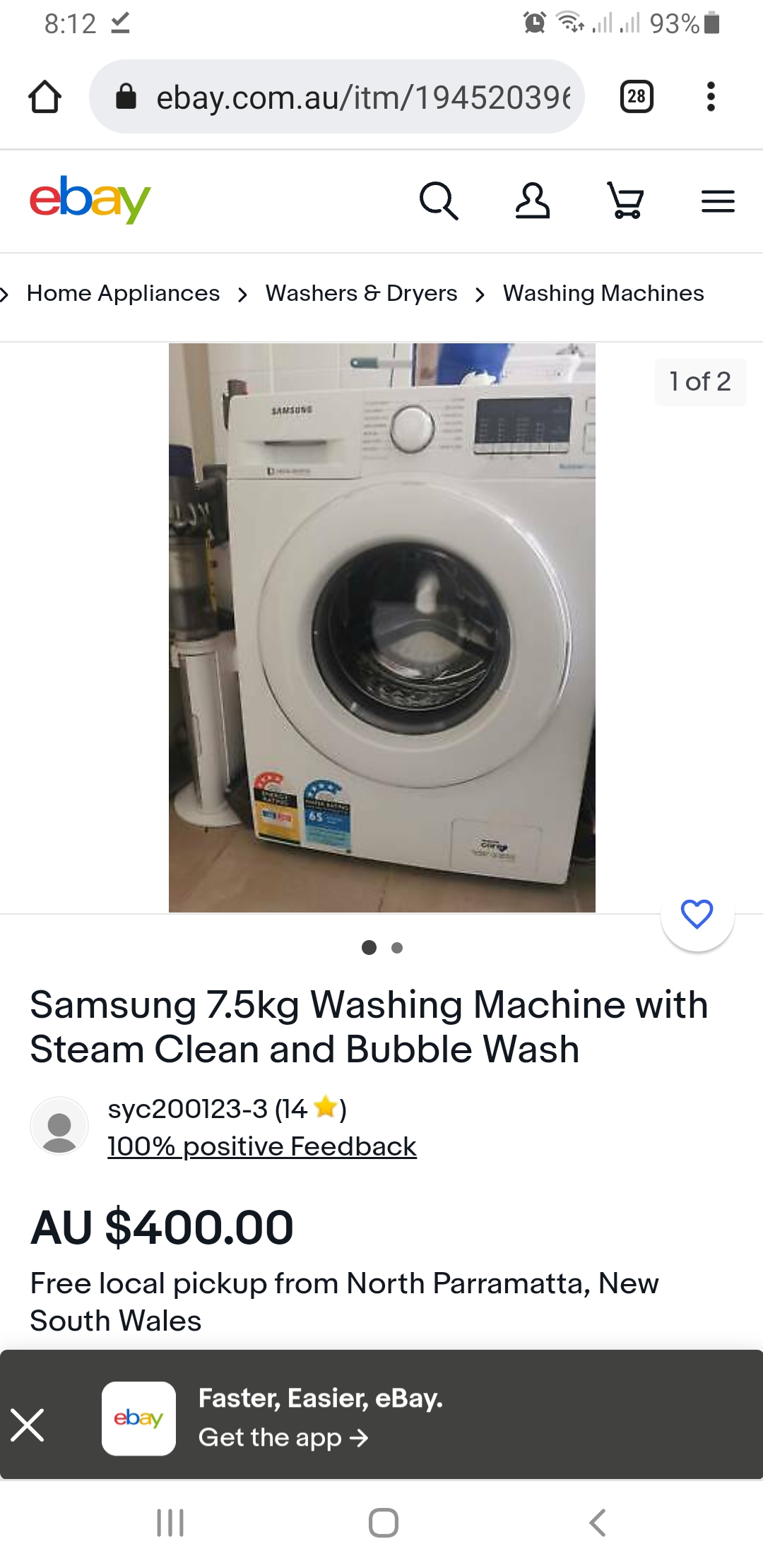View the shopping cart
Image resolution: width=763 pixels, height=1568 pixels.
[625, 201]
